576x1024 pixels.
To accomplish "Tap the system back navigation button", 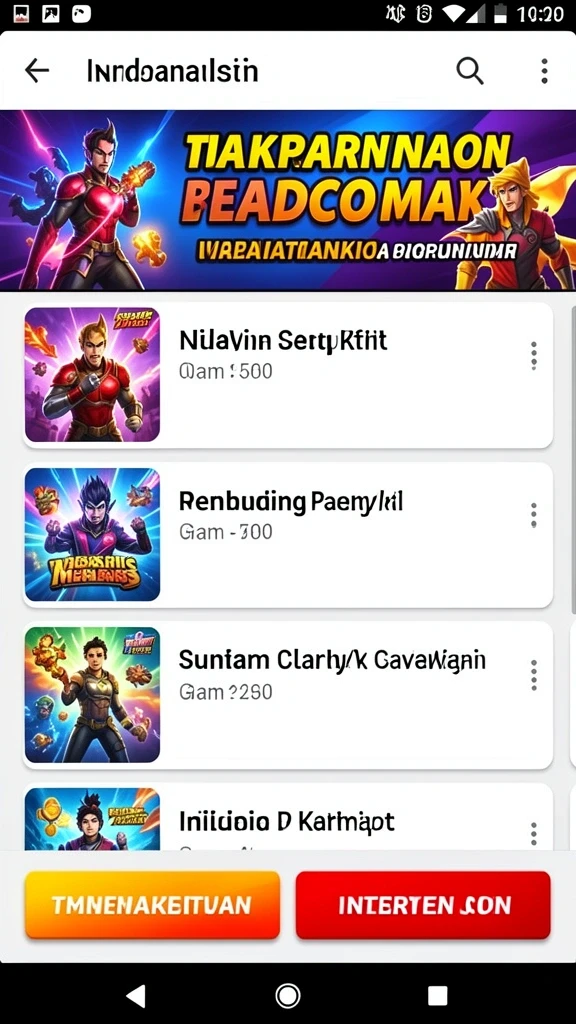I will coord(136,996).
